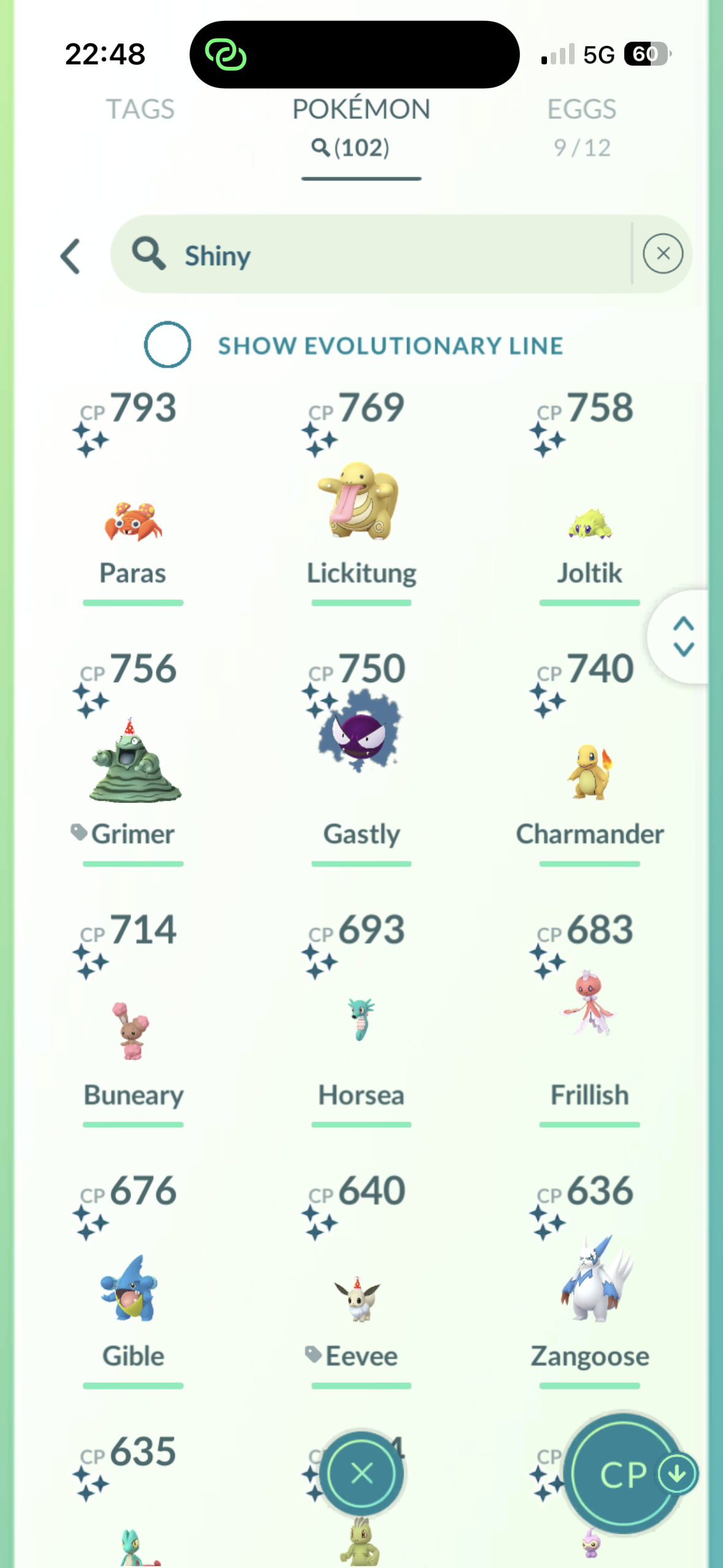
Task: View the CP 750 Gastly
Action: [361, 731]
